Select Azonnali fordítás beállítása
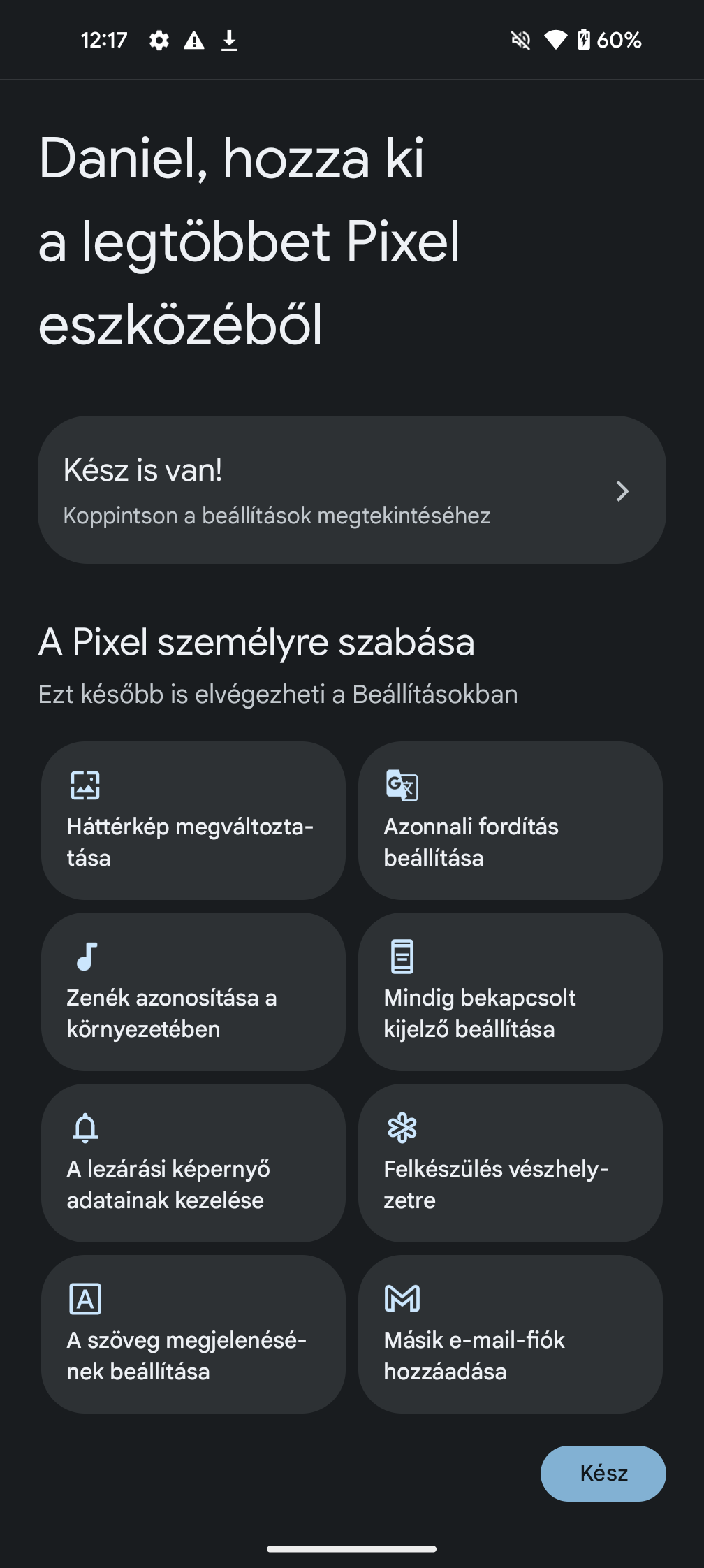 point(511,820)
